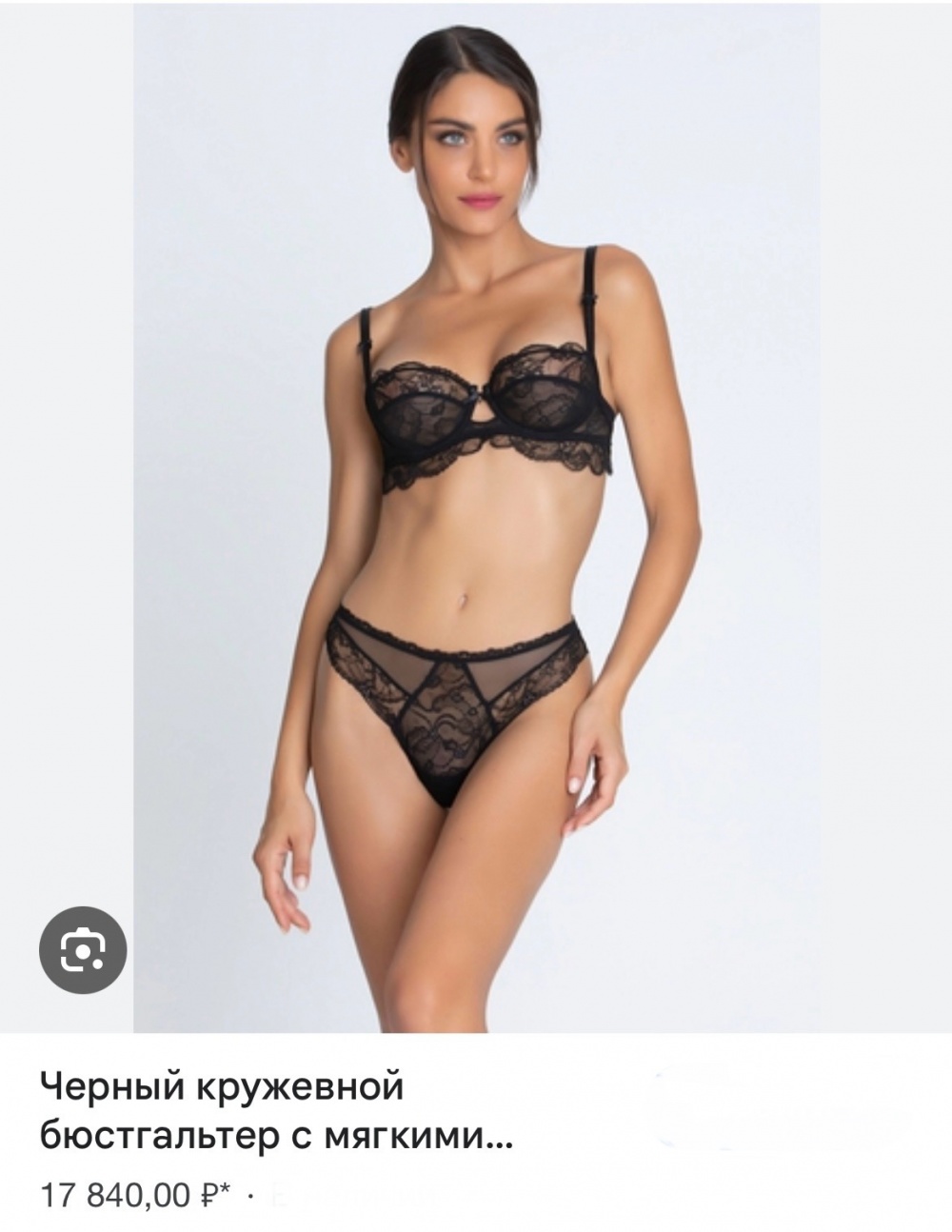Select the white product info card
This screenshot has width=952, height=1232.
pos(476,1133)
